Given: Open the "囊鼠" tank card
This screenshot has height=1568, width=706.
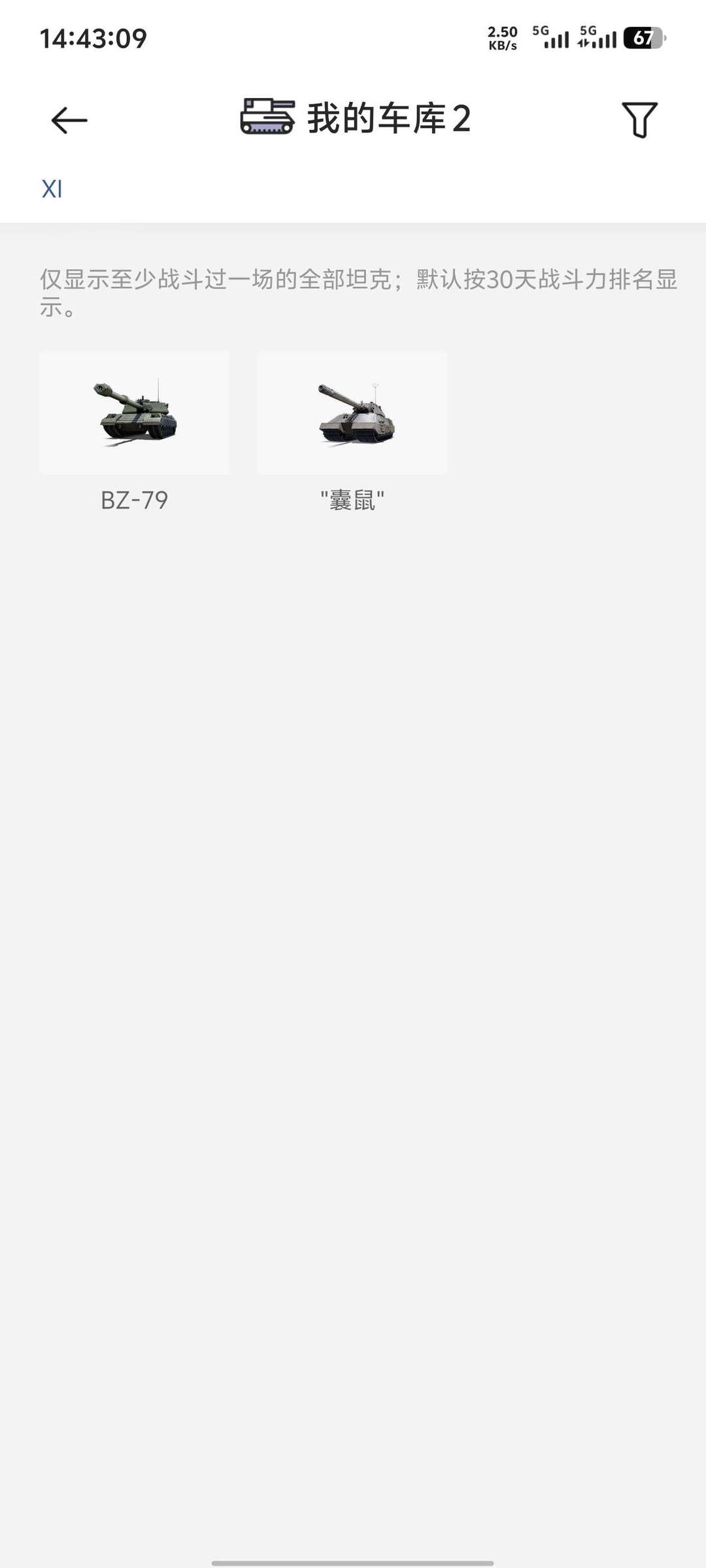Looking at the screenshot, I should coord(352,414).
